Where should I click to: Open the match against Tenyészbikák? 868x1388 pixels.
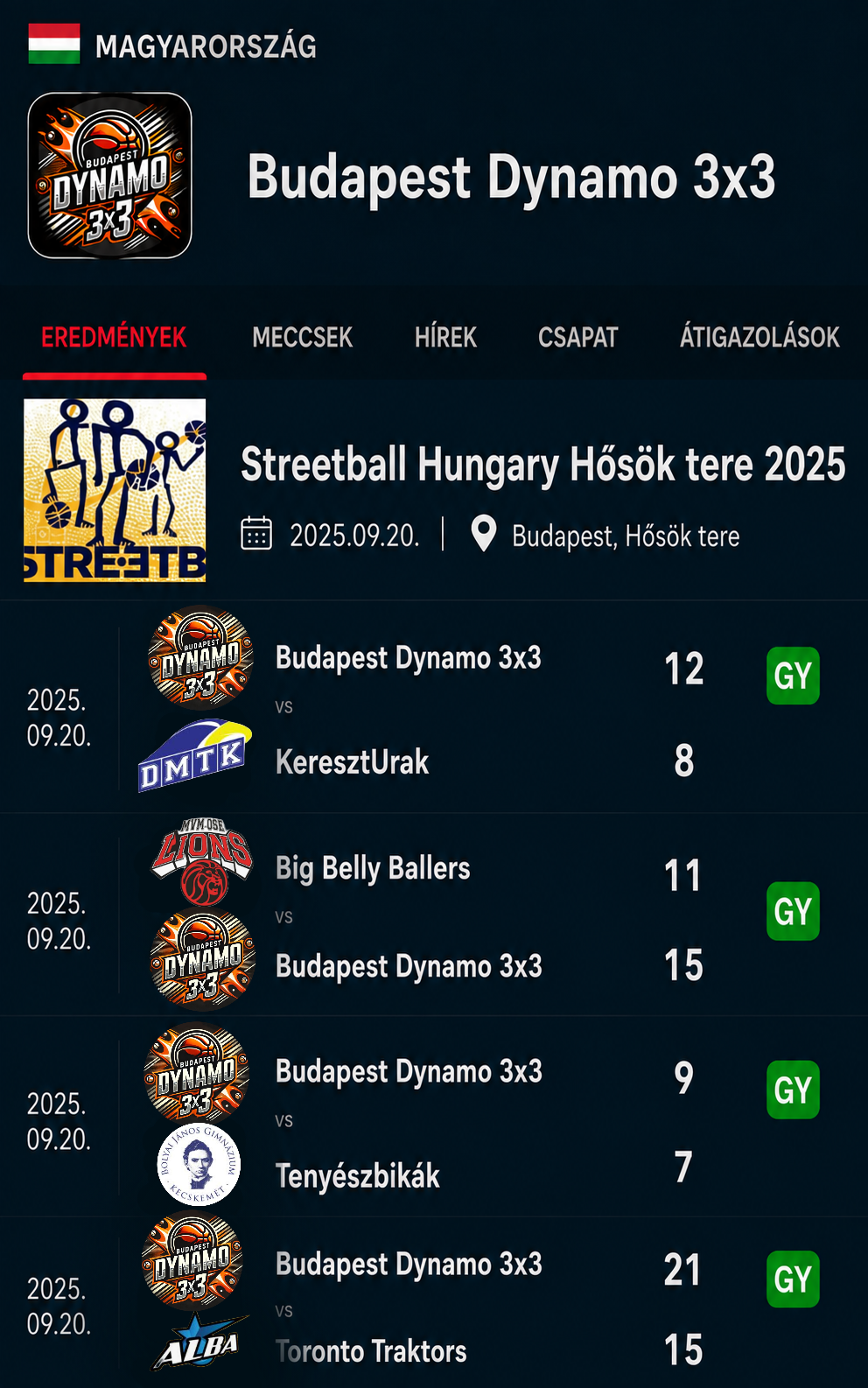pyautogui.click(x=434, y=1118)
